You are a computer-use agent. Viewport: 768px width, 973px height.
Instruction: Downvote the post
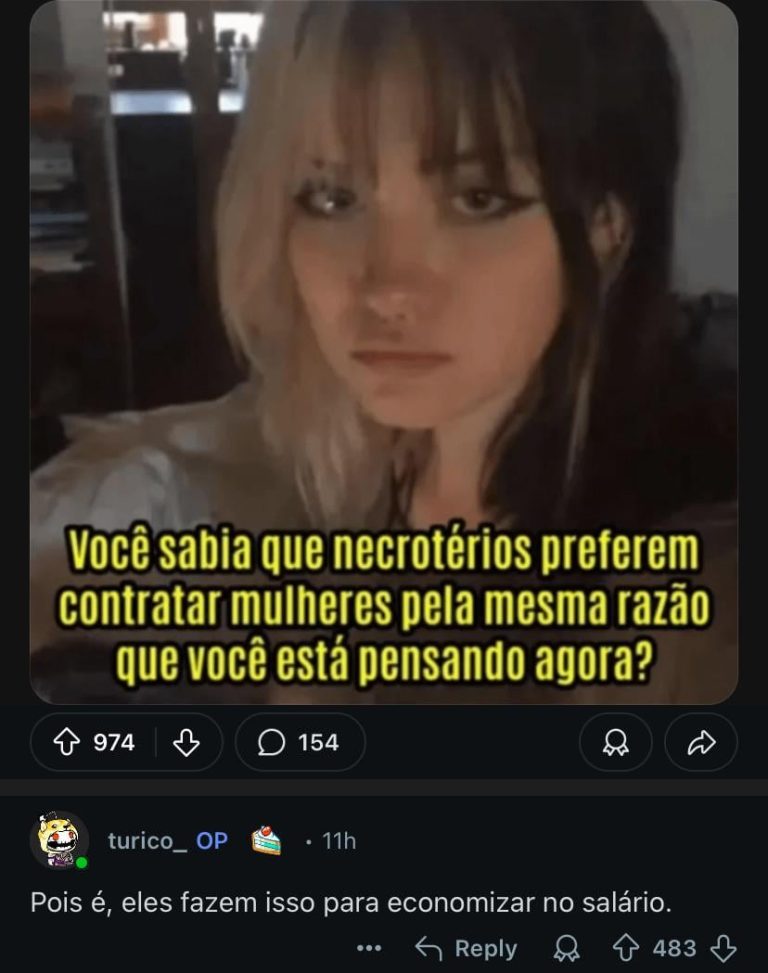[187, 742]
